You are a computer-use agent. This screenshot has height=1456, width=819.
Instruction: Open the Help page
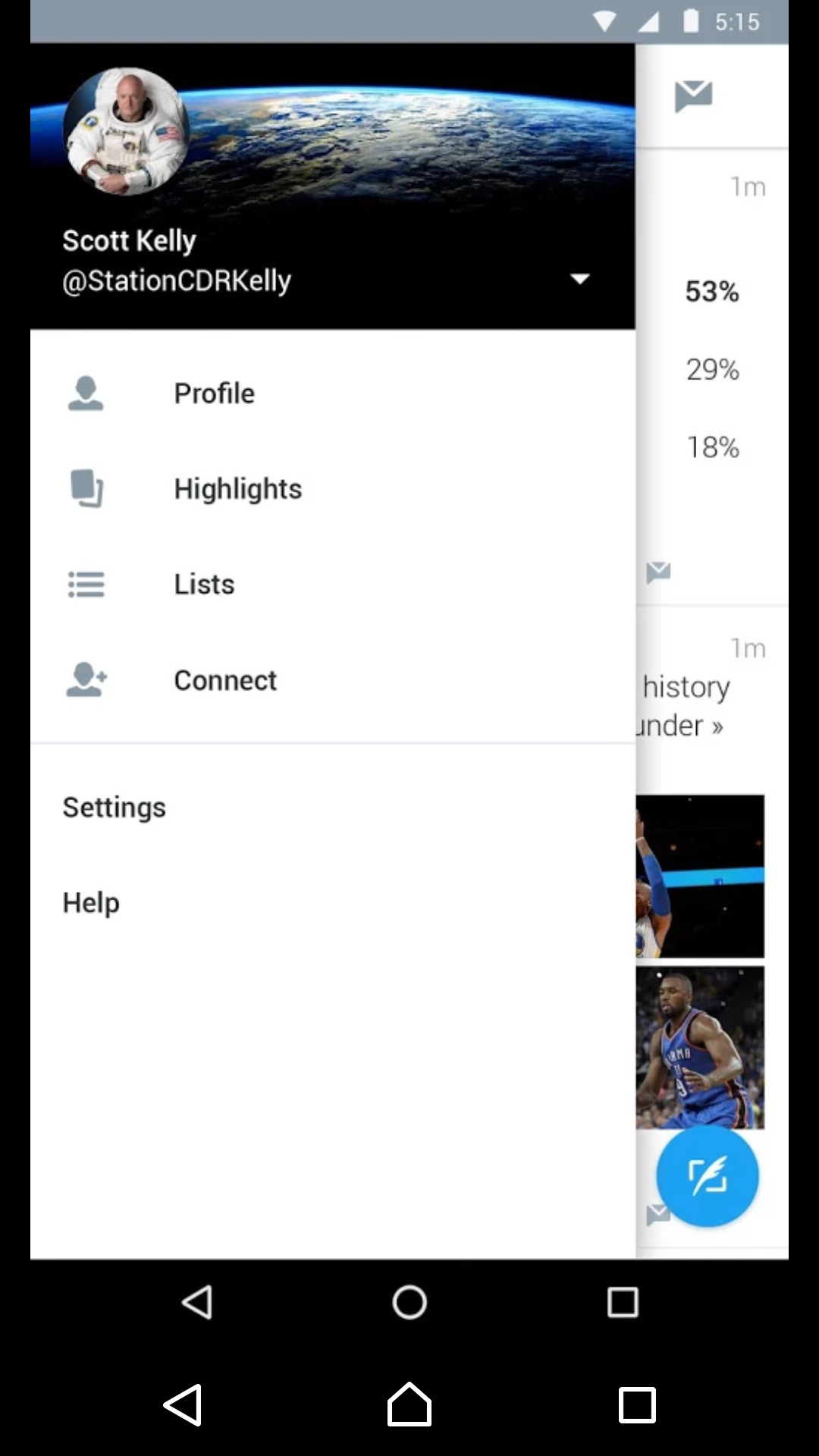(x=91, y=903)
